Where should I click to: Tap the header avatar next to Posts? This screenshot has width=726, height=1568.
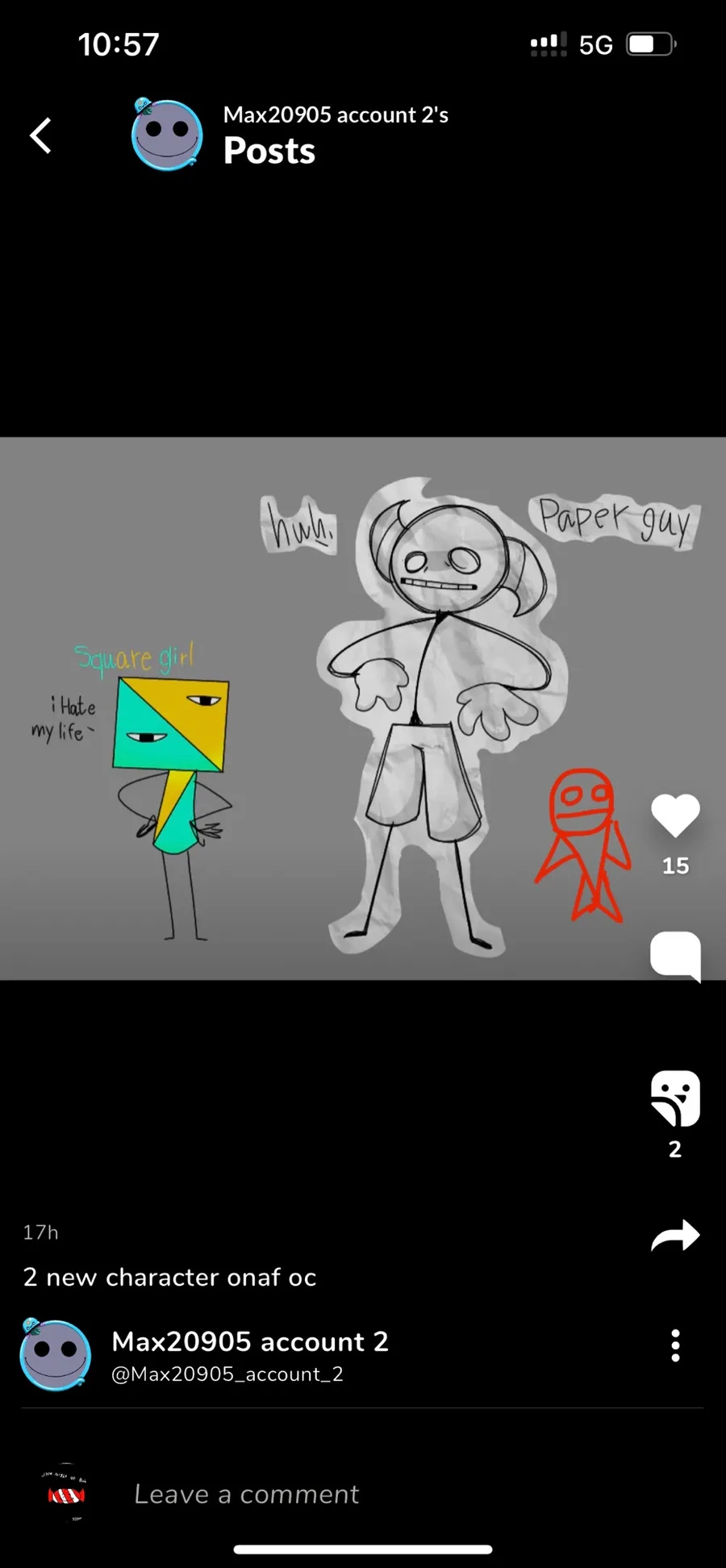[166, 134]
